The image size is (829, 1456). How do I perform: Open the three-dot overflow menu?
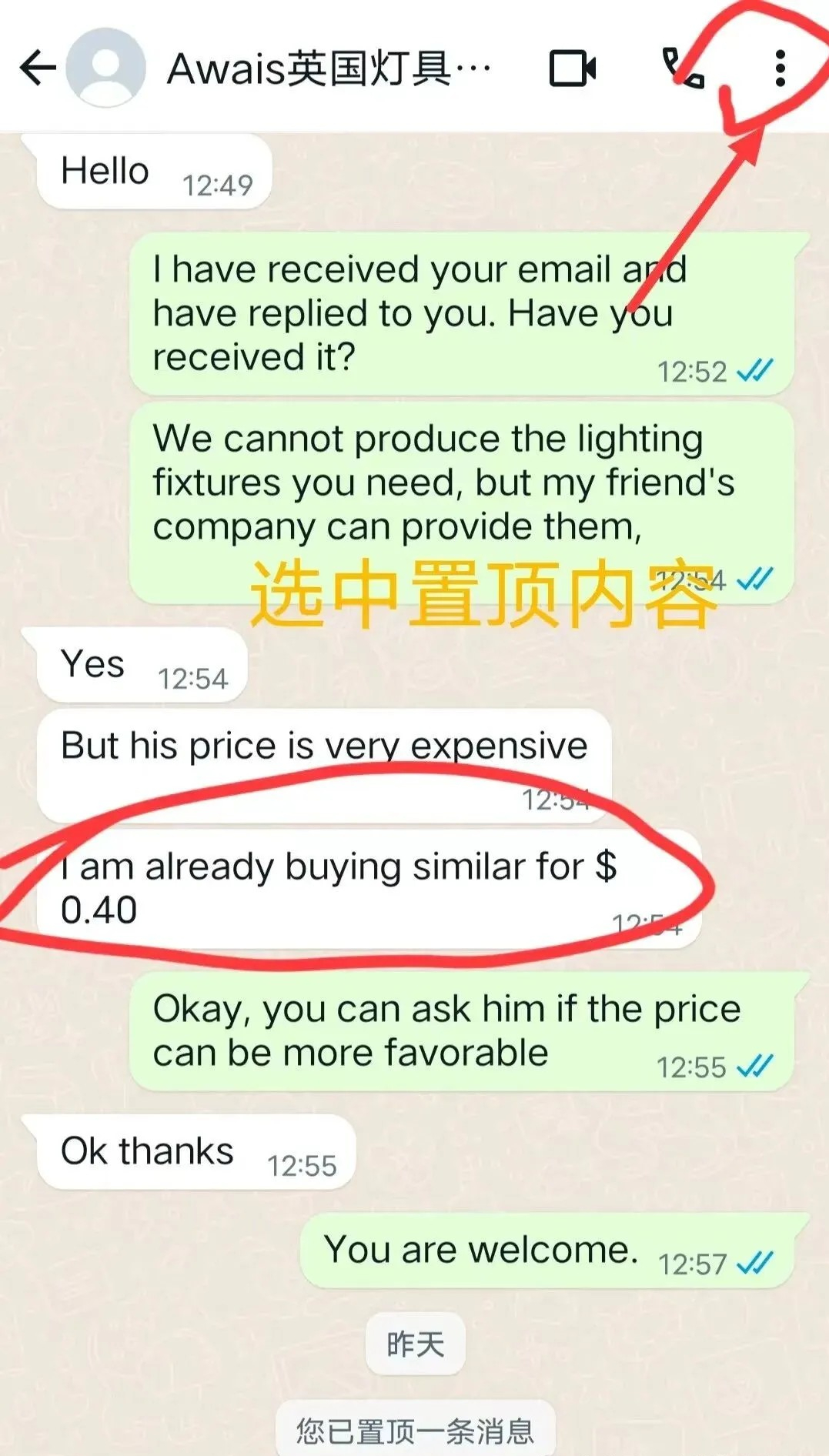[781, 68]
